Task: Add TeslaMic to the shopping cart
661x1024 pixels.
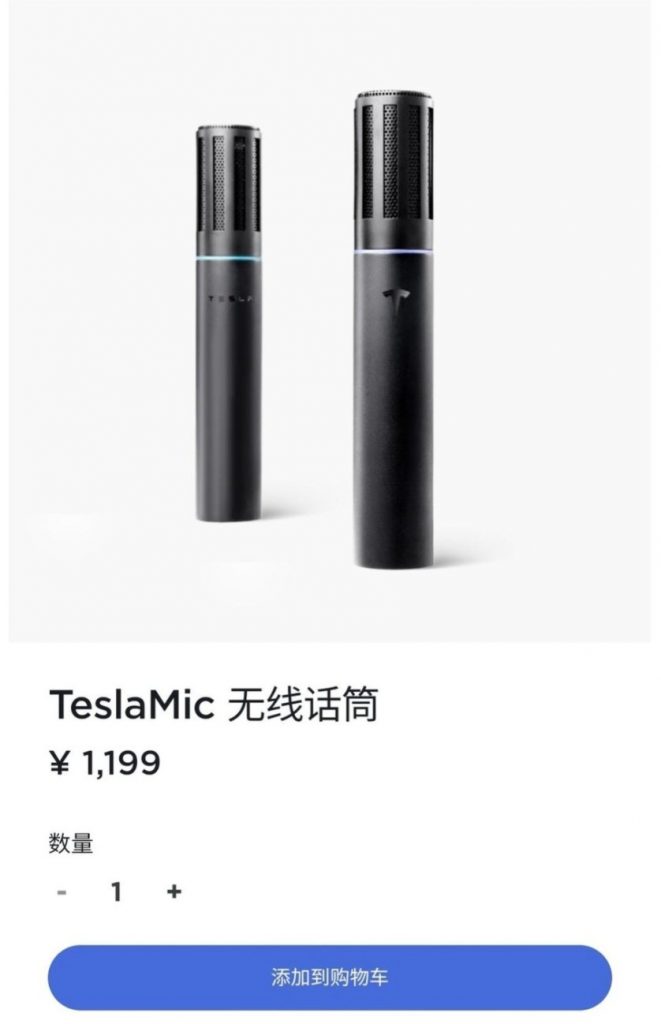Action: (x=329, y=977)
